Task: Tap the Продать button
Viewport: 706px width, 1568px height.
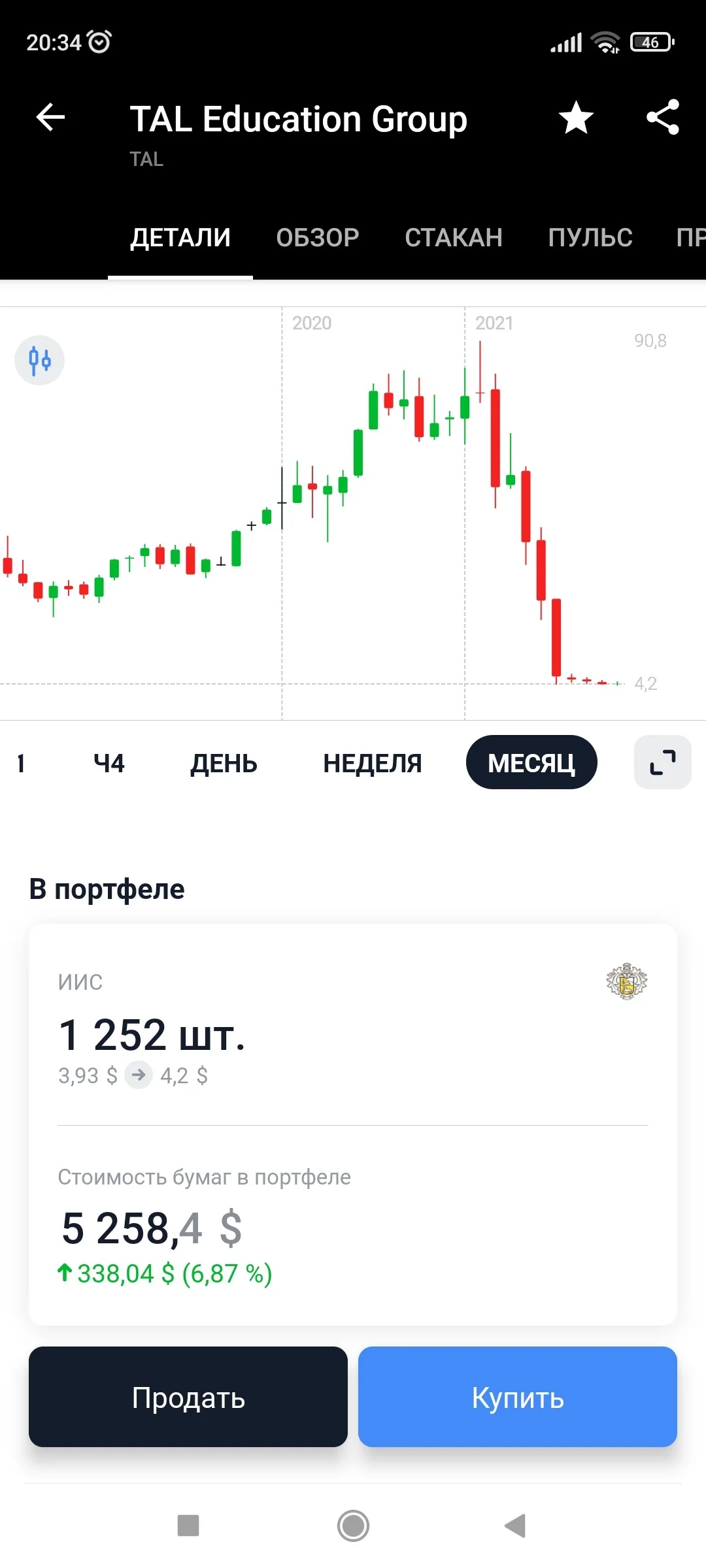Action: coord(188,1397)
